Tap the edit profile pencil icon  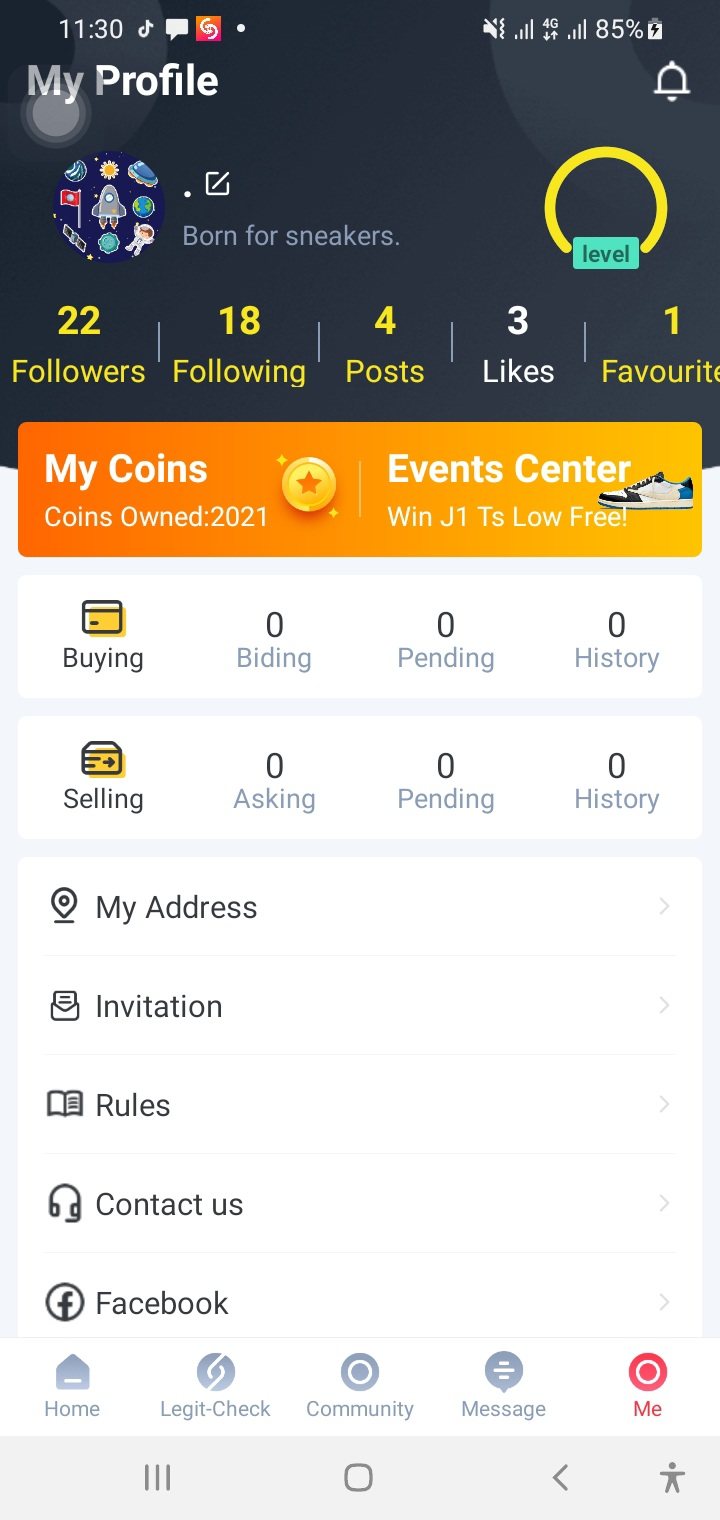217,184
